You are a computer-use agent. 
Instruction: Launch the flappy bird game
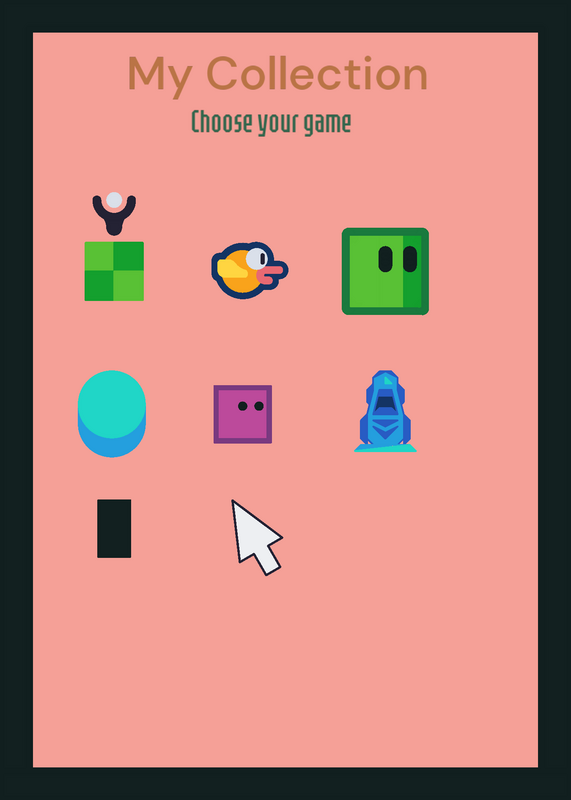pos(250,270)
